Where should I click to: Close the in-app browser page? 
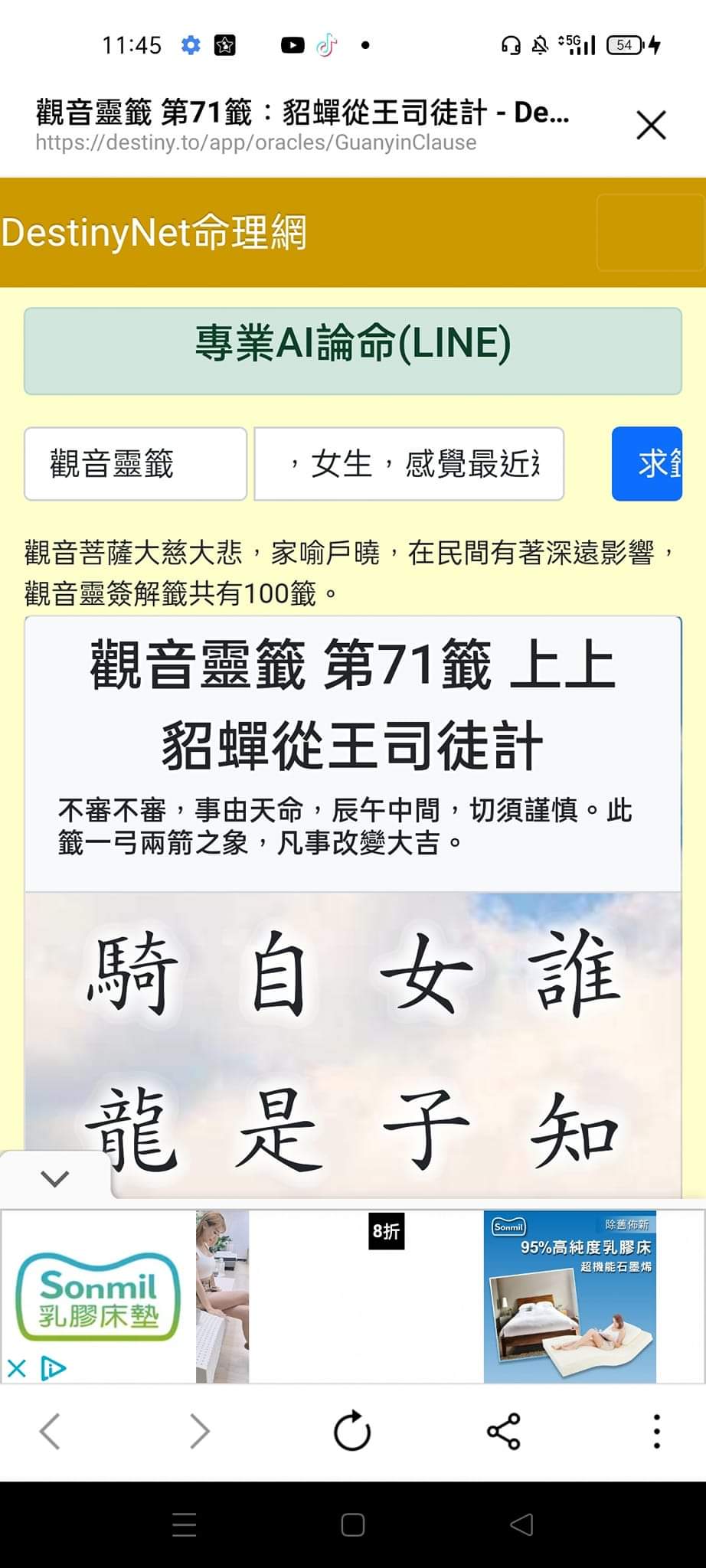(651, 126)
